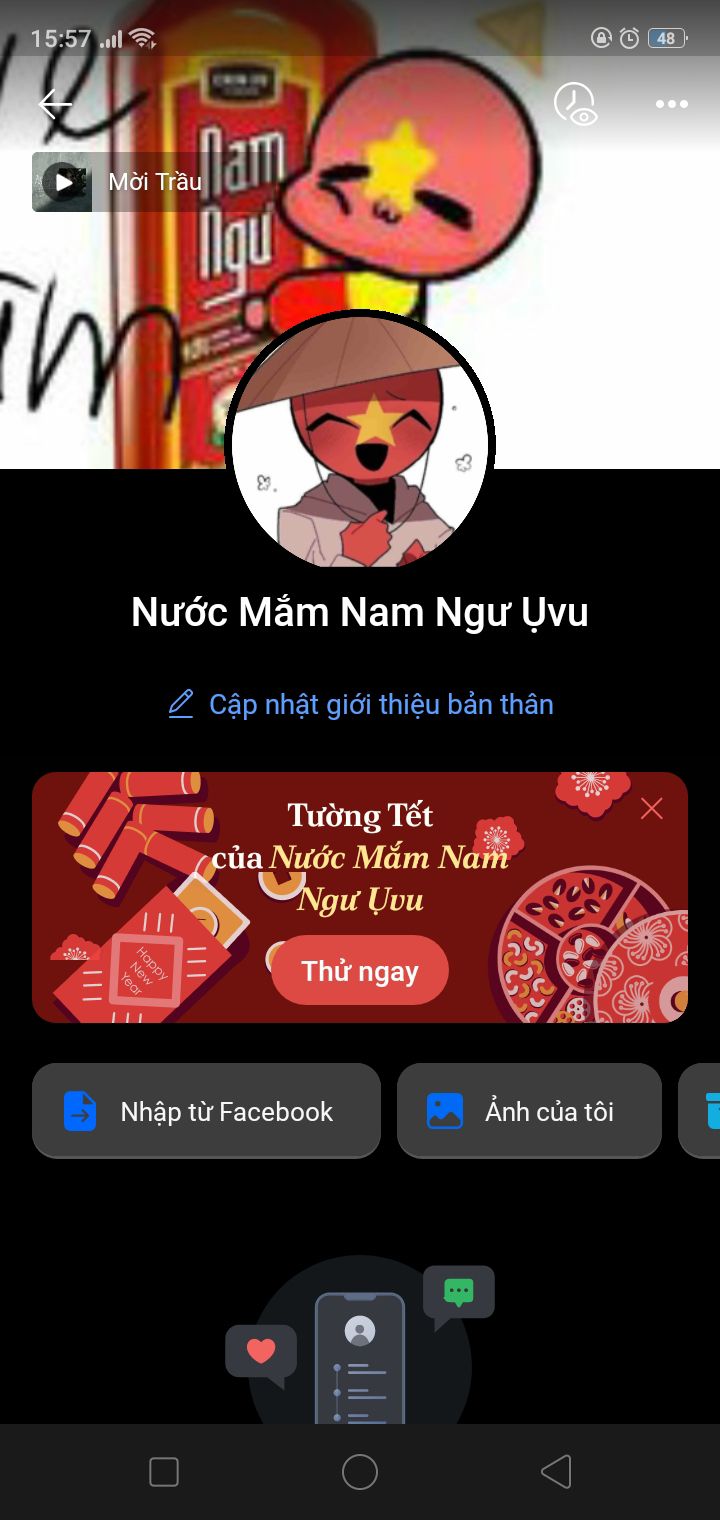The image size is (720, 1520).
Task: Play the Mời Trầu profile song
Action: click(x=63, y=182)
